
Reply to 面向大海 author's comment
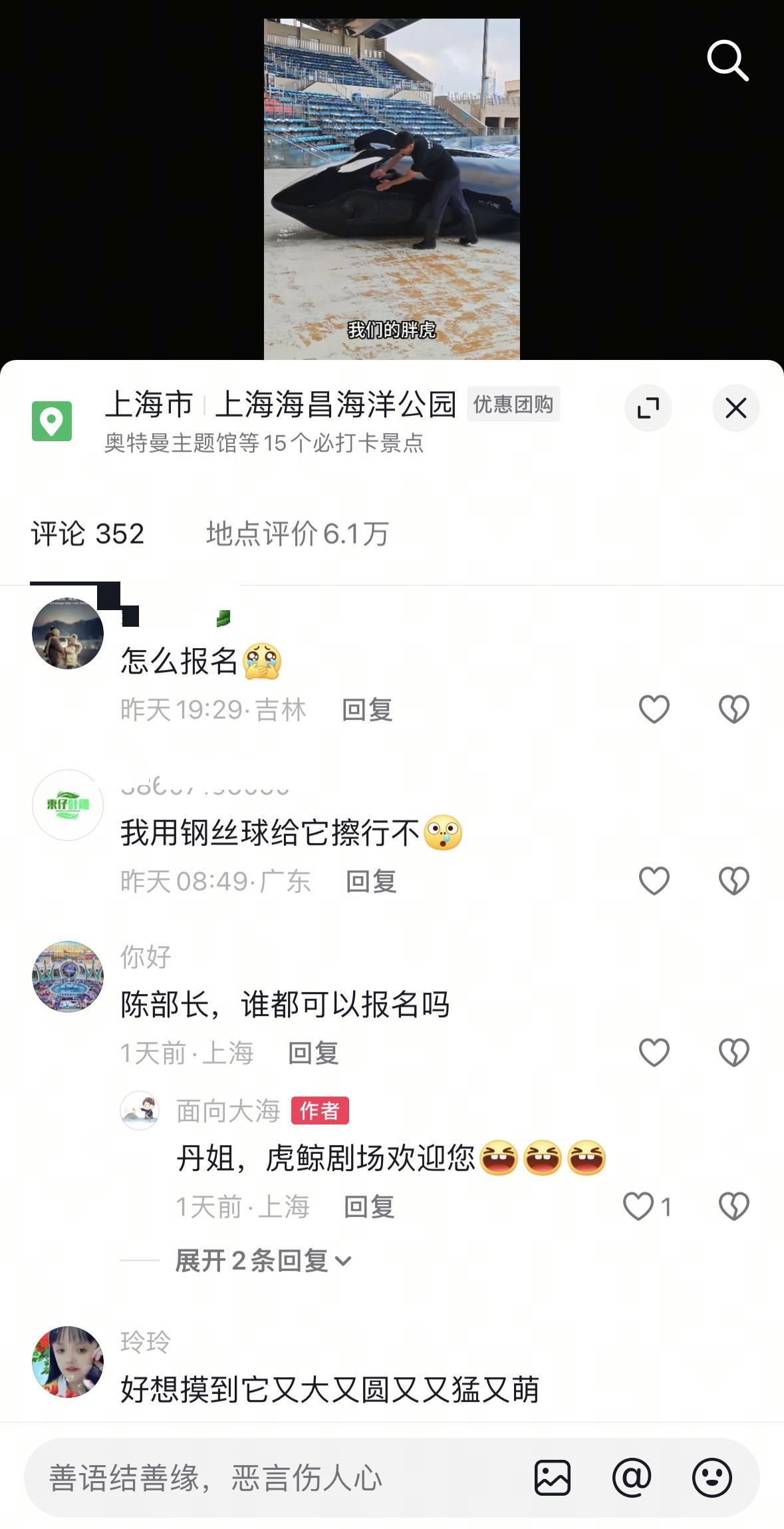tap(369, 1206)
